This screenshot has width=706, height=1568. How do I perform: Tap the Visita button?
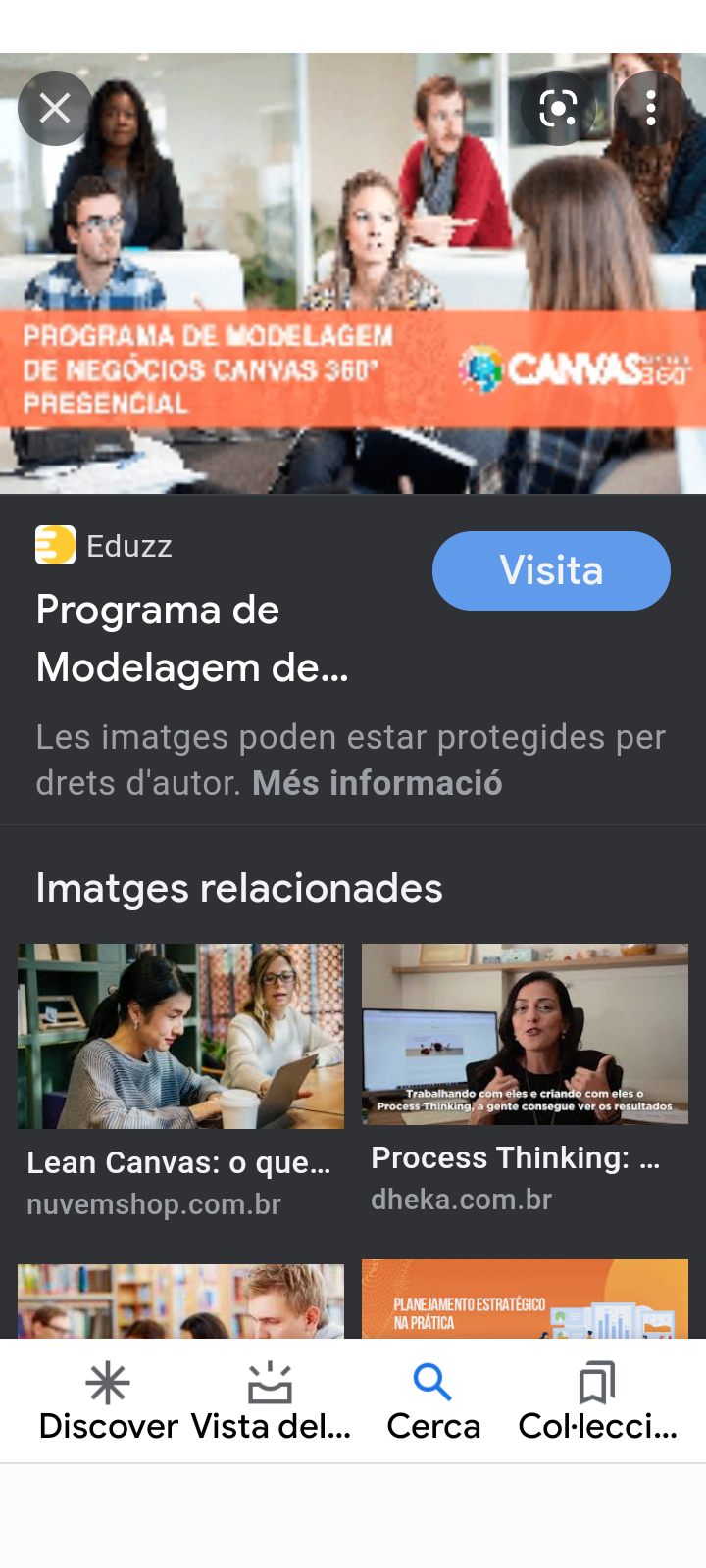[x=551, y=570]
